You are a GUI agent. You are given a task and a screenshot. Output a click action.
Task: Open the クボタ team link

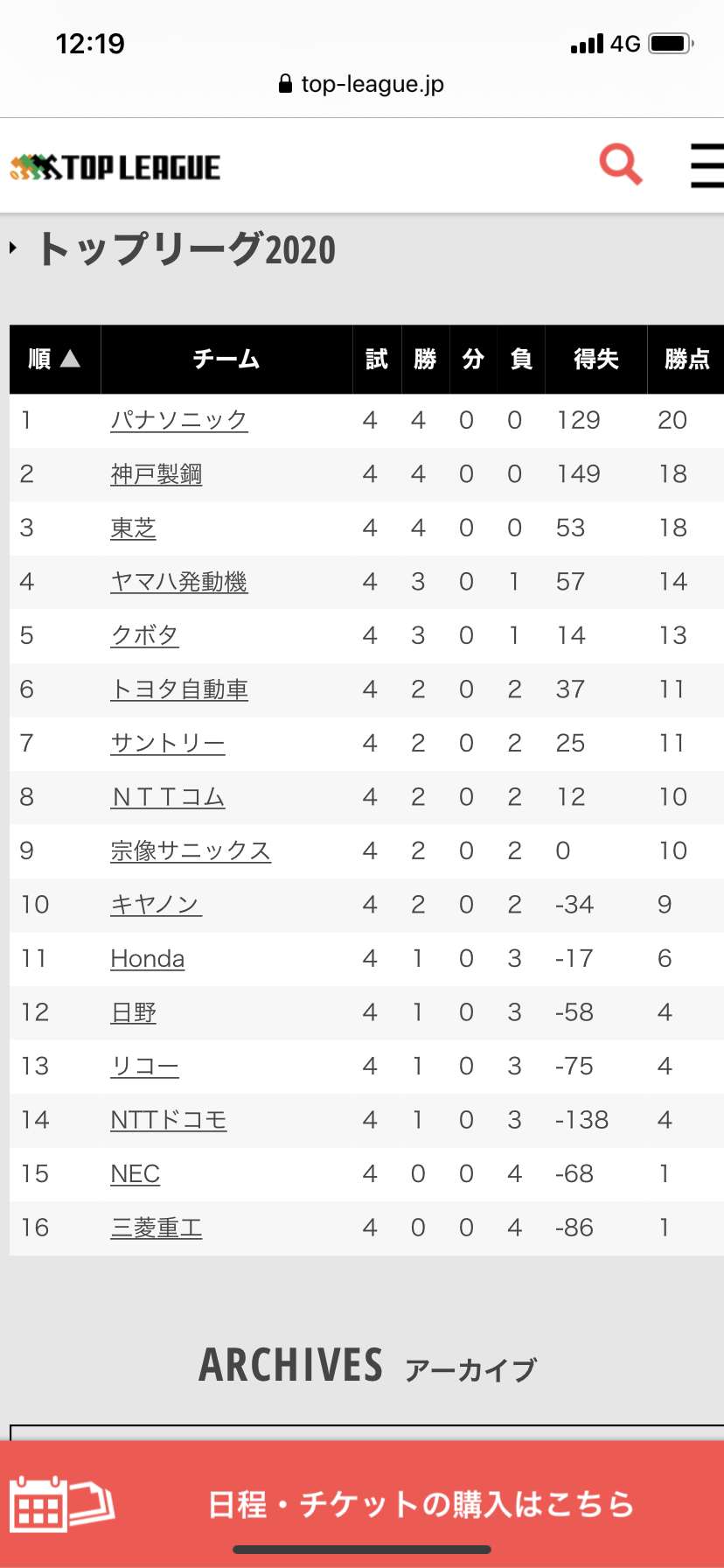[x=145, y=636]
